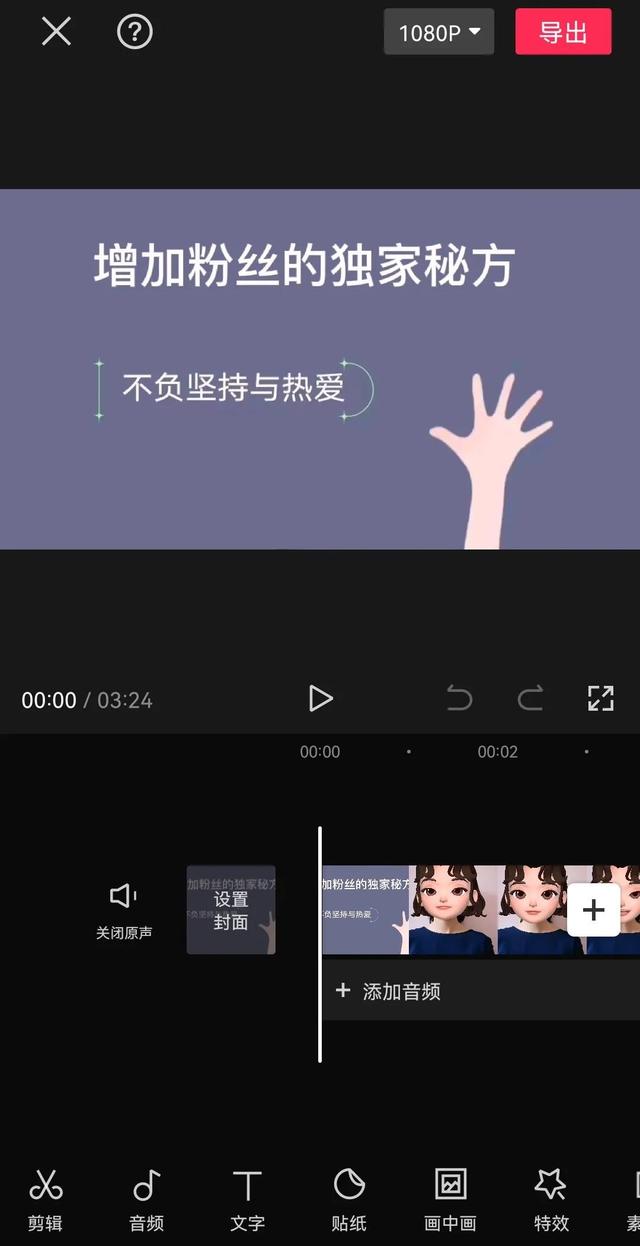
Task: Redo the last edit
Action: (x=530, y=698)
